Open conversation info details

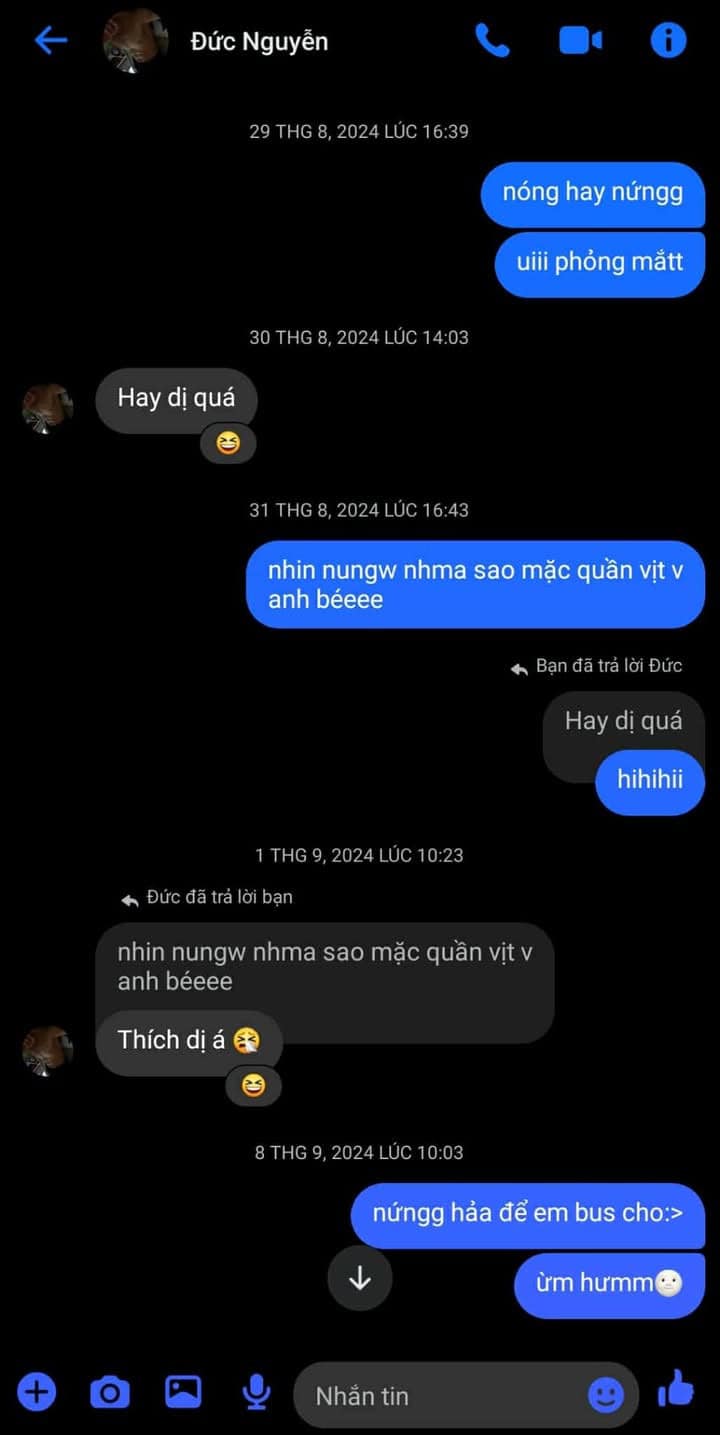[668, 41]
